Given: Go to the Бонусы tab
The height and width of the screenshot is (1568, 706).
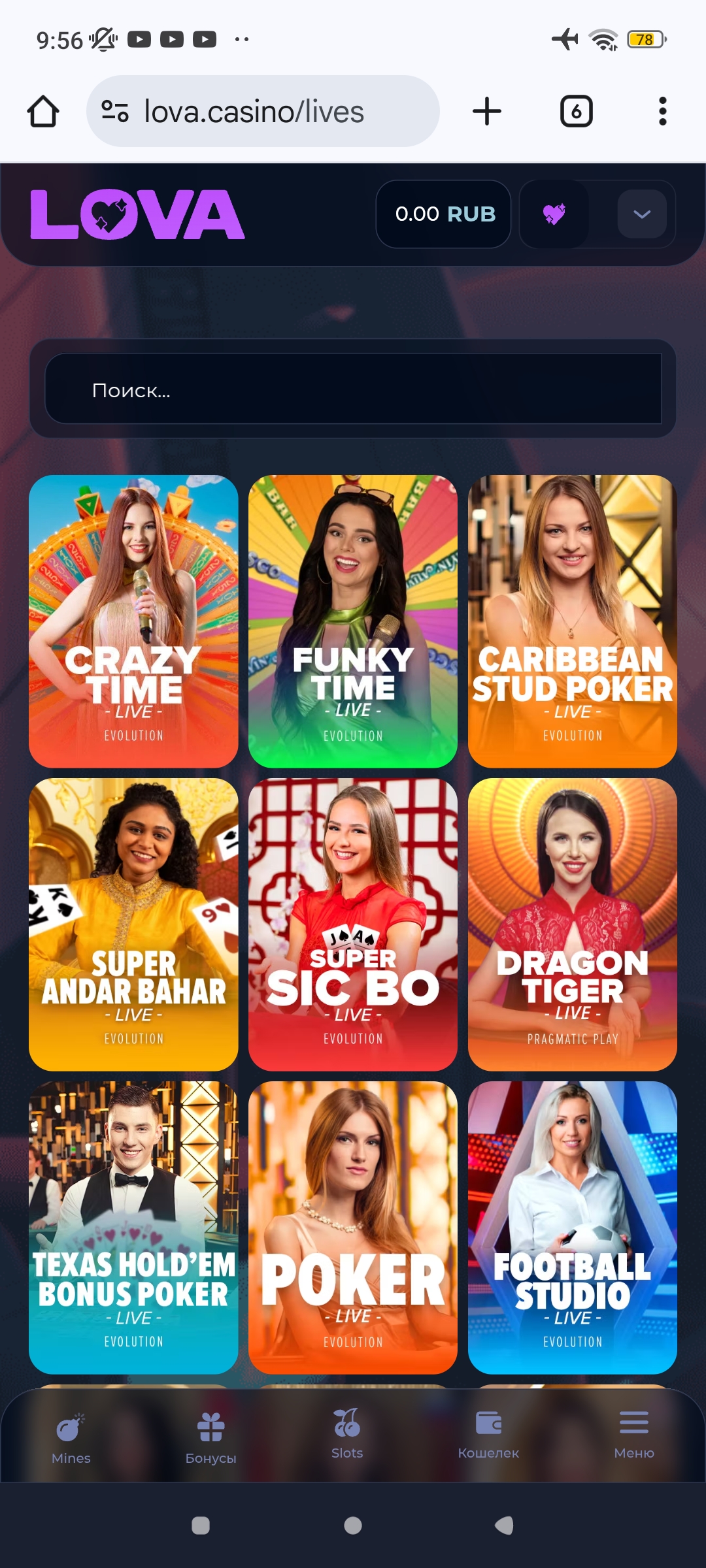Looking at the screenshot, I should (210, 1439).
